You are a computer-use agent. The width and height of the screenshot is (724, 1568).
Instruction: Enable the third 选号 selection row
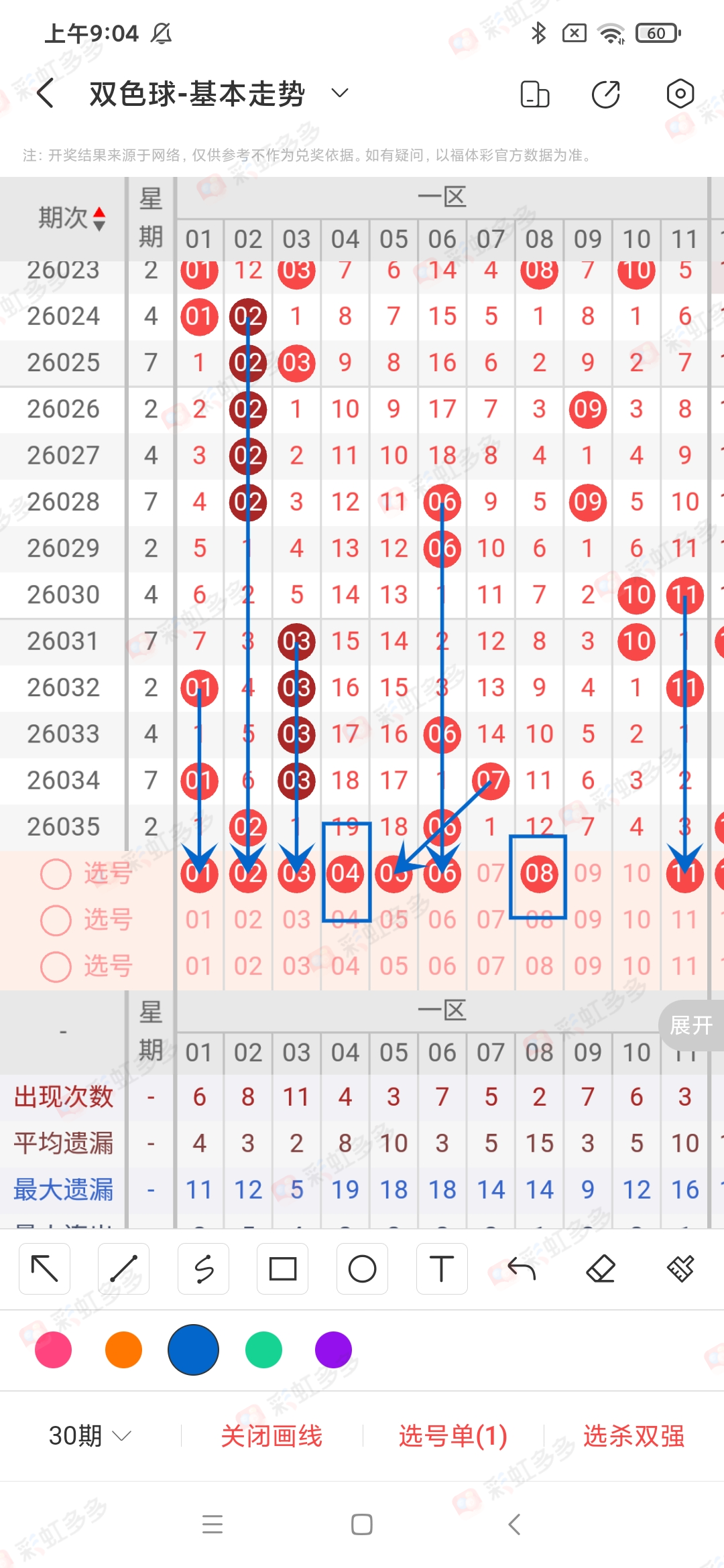click(x=56, y=967)
